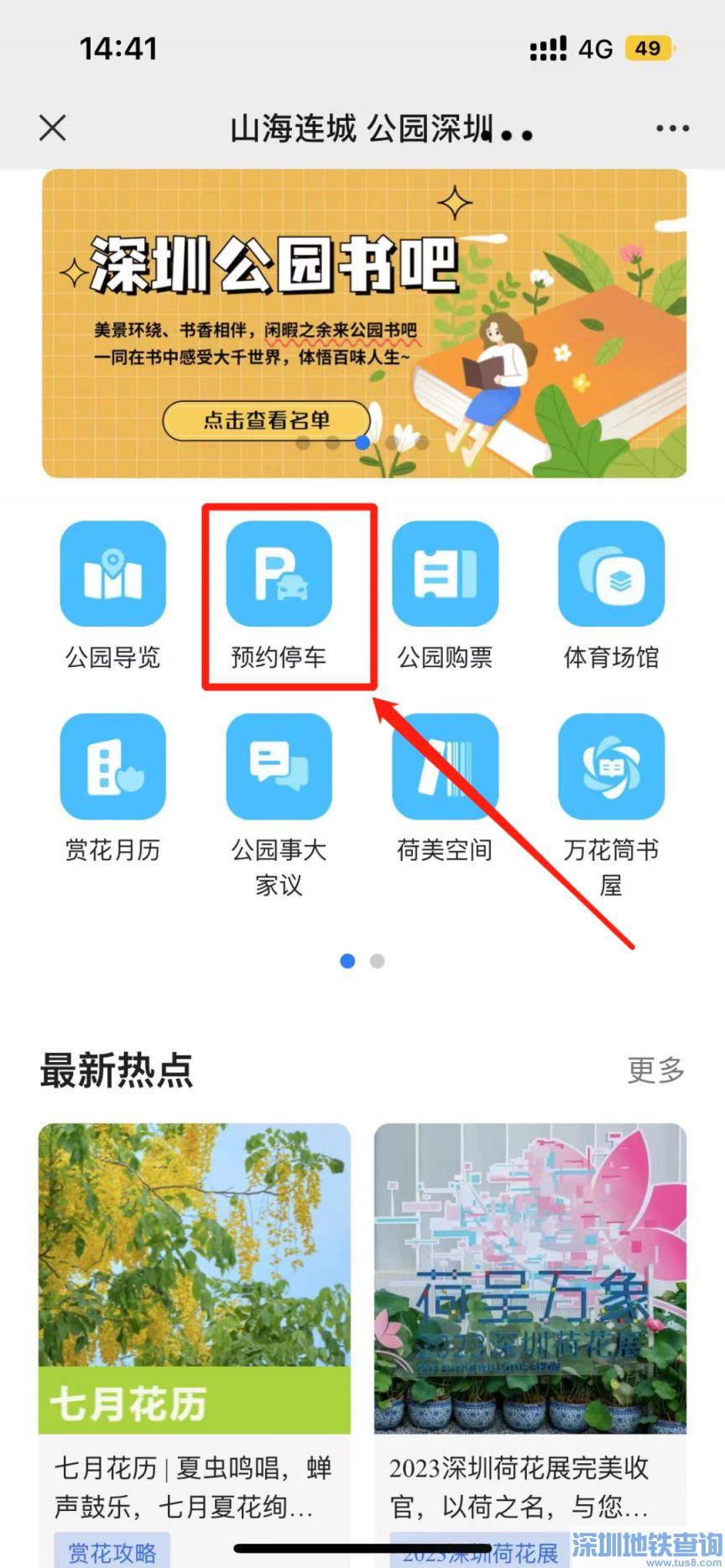Open the three-dot overflow menu
This screenshot has height=1568, width=725.
(x=672, y=128)
